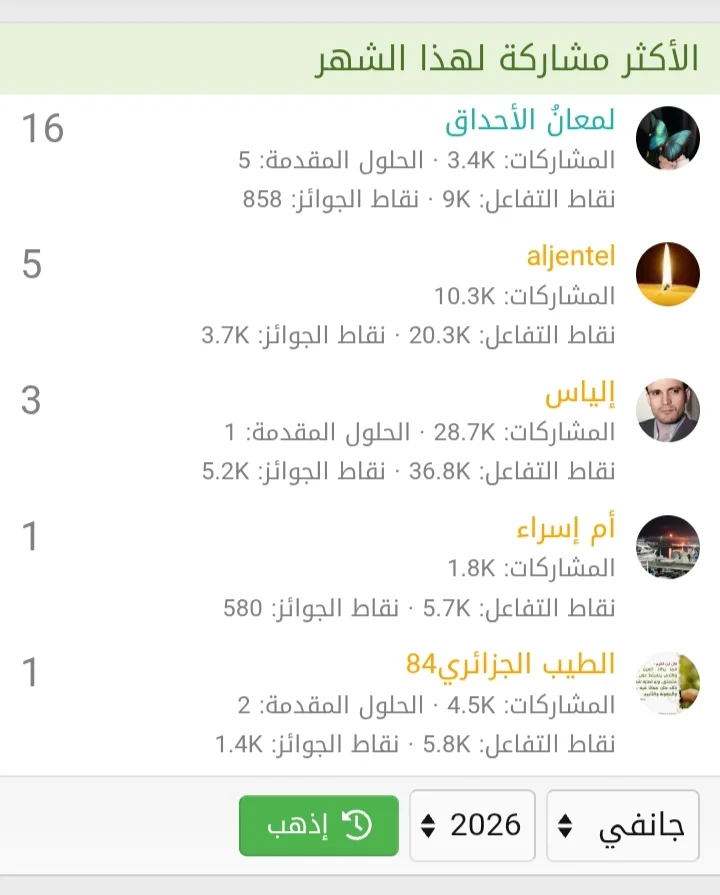Tap the avatar of أم إسراء
The width and height of the screenshot is (720, 895).
click(x=668, y=546)
